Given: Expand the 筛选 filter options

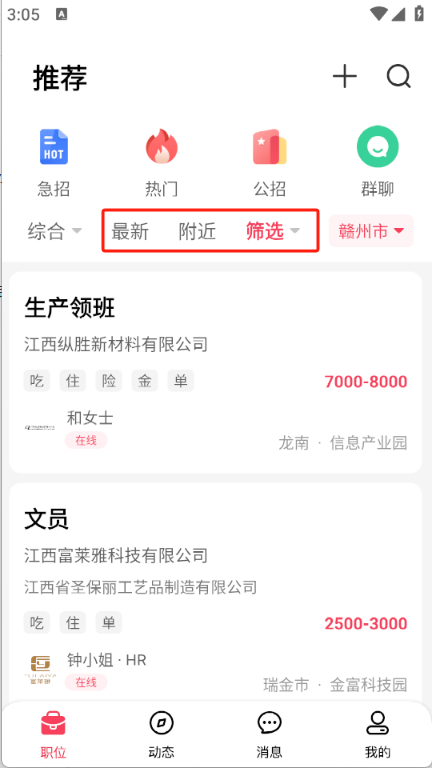Looking at the screenshot, I should (x=272, y=231).
